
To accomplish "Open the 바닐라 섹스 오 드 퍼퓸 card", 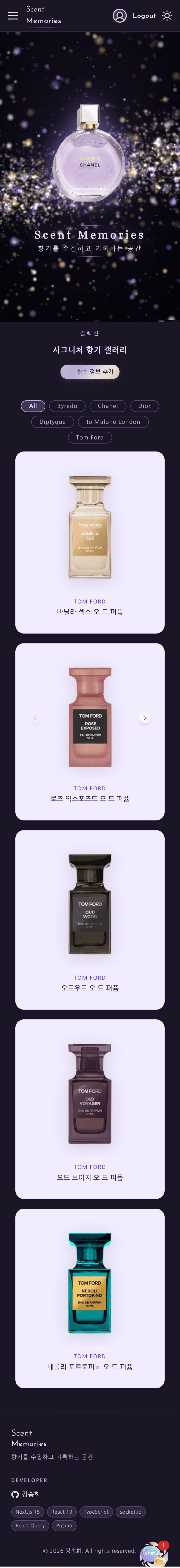I will [x=90, y=542].
